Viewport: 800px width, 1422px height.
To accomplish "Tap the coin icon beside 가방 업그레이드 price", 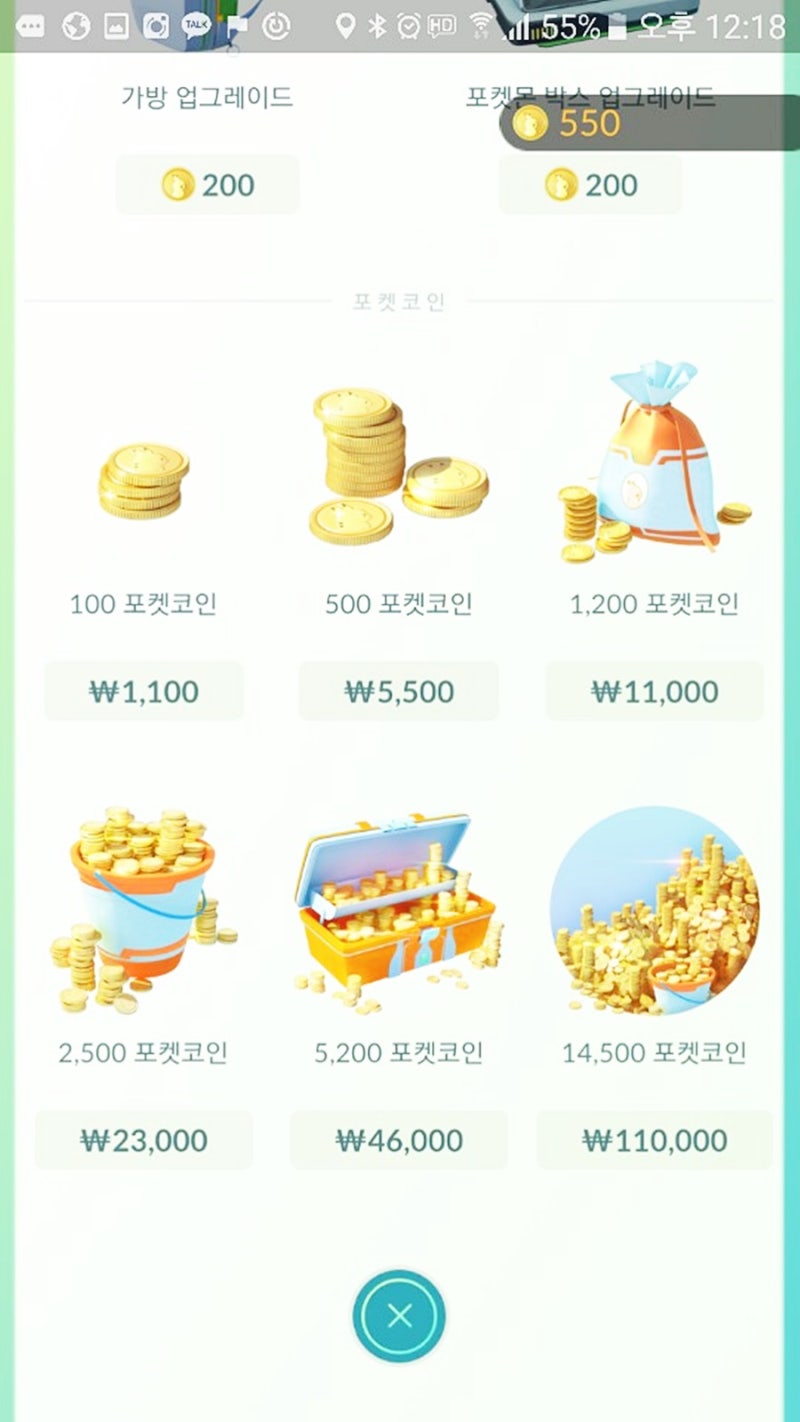I will click(178, 184).
